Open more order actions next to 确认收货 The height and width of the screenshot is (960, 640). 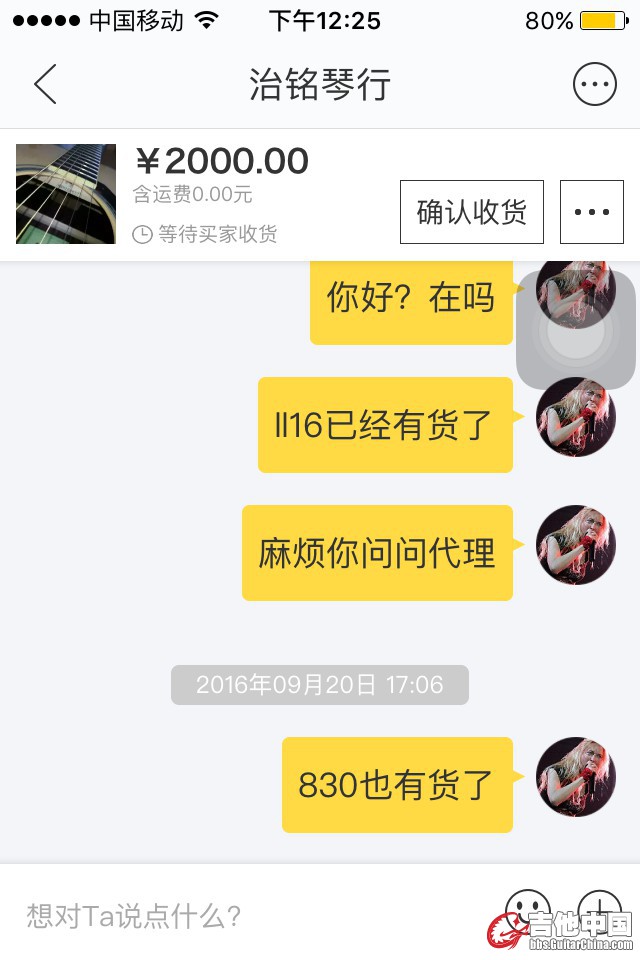(x=592, y=212)
